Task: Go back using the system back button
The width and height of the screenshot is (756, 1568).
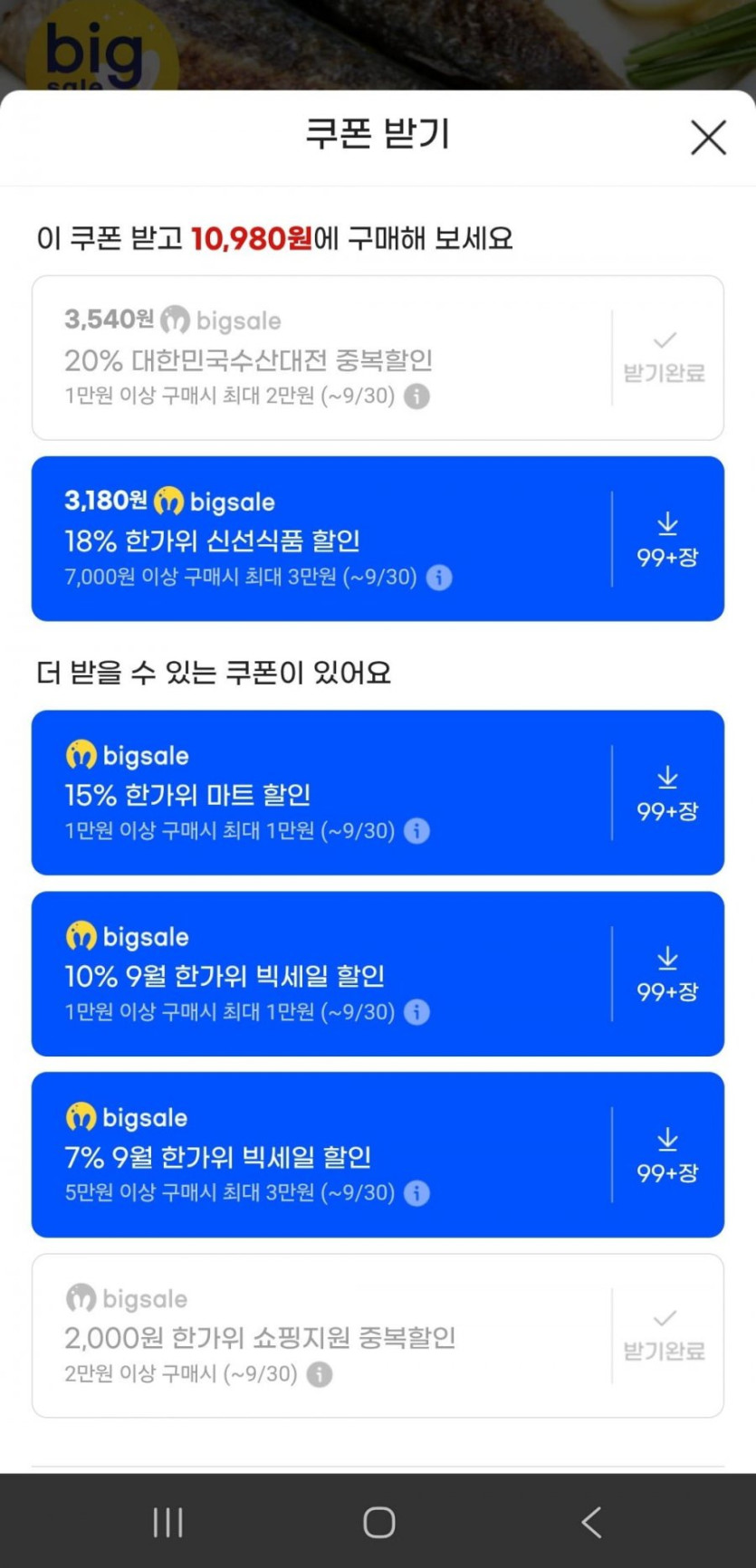Action: [x=591, y=1522]
